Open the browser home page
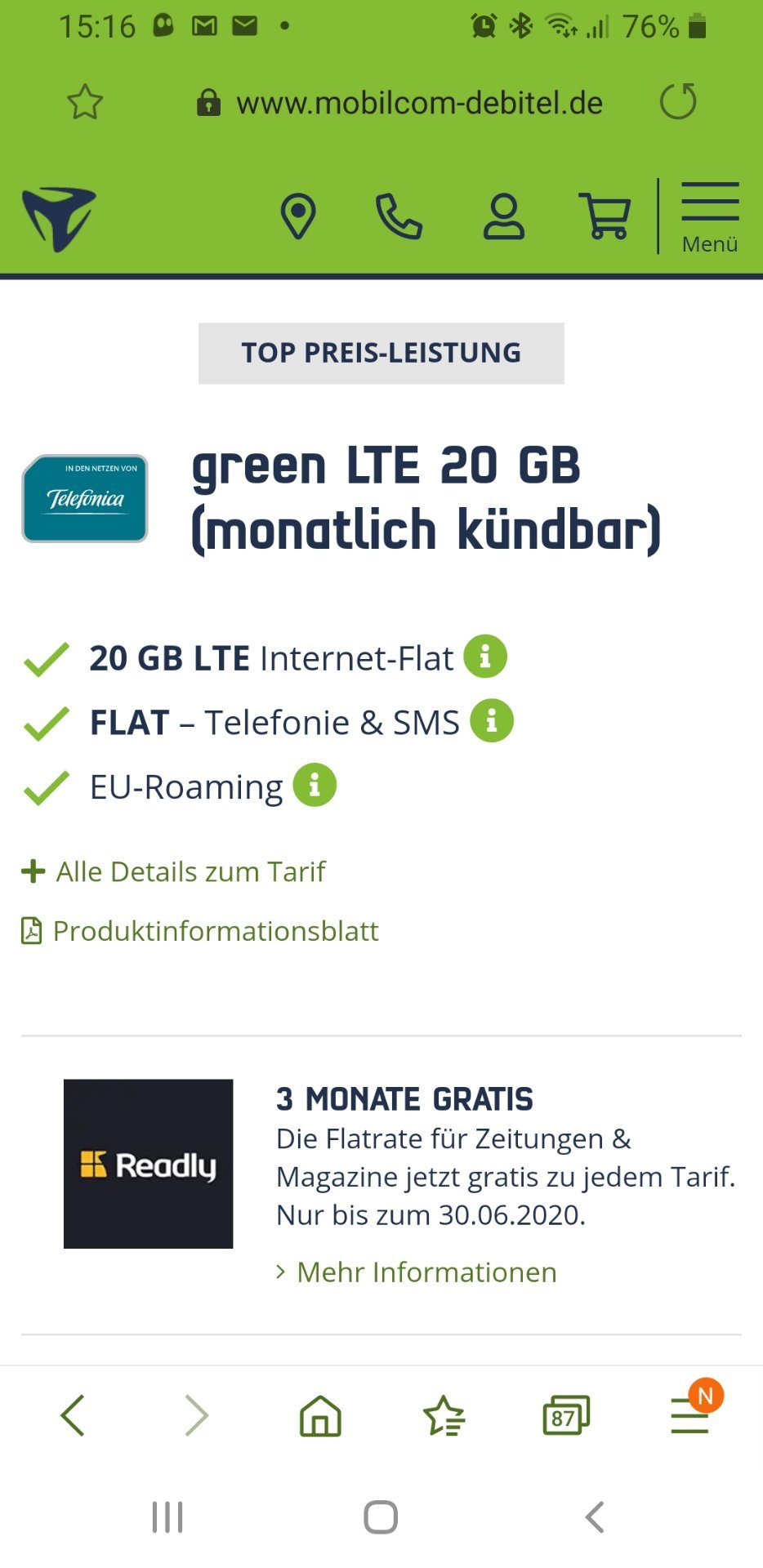This screenshot has width=763, height=1568. [320, 1415]
